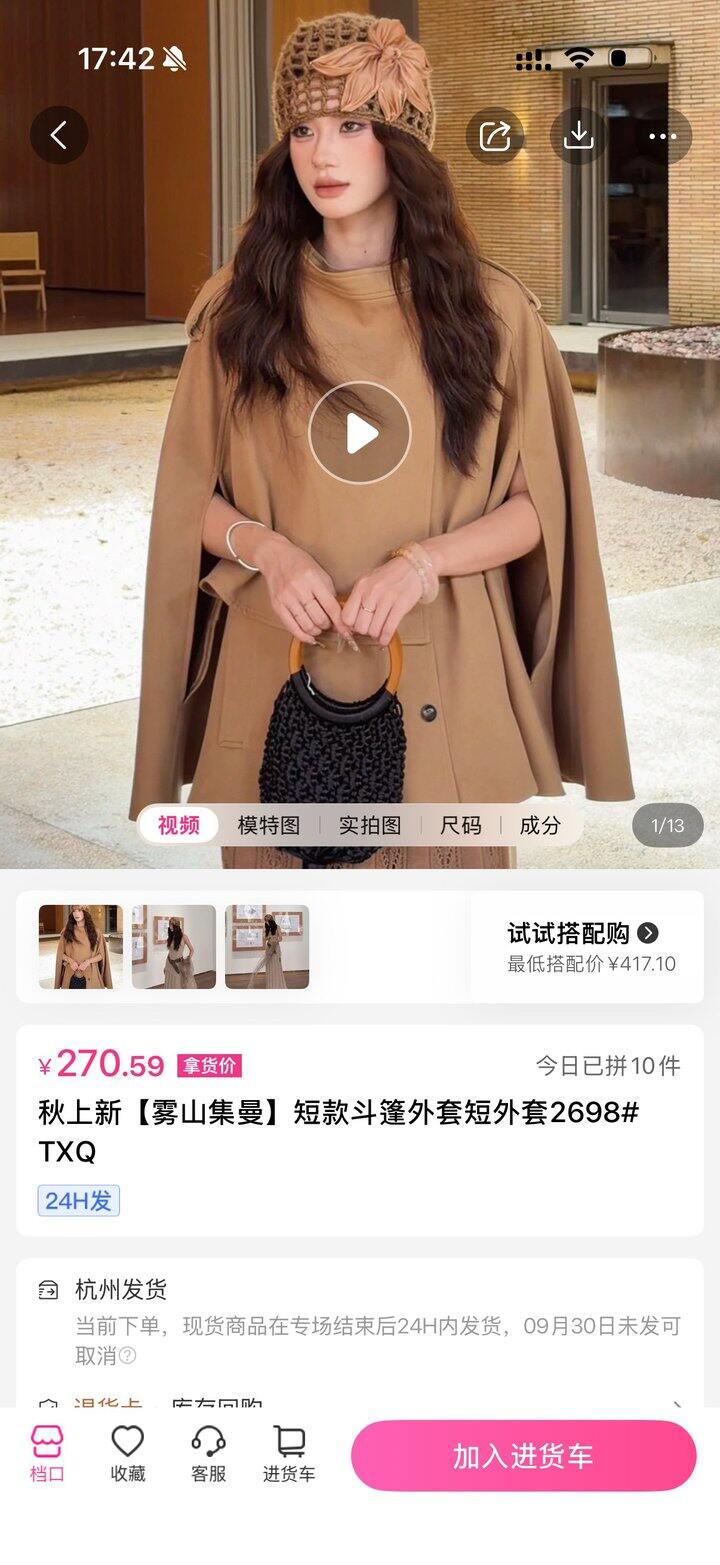Jump to the 成分 section

pyautogui.click(x=540, y=825)
